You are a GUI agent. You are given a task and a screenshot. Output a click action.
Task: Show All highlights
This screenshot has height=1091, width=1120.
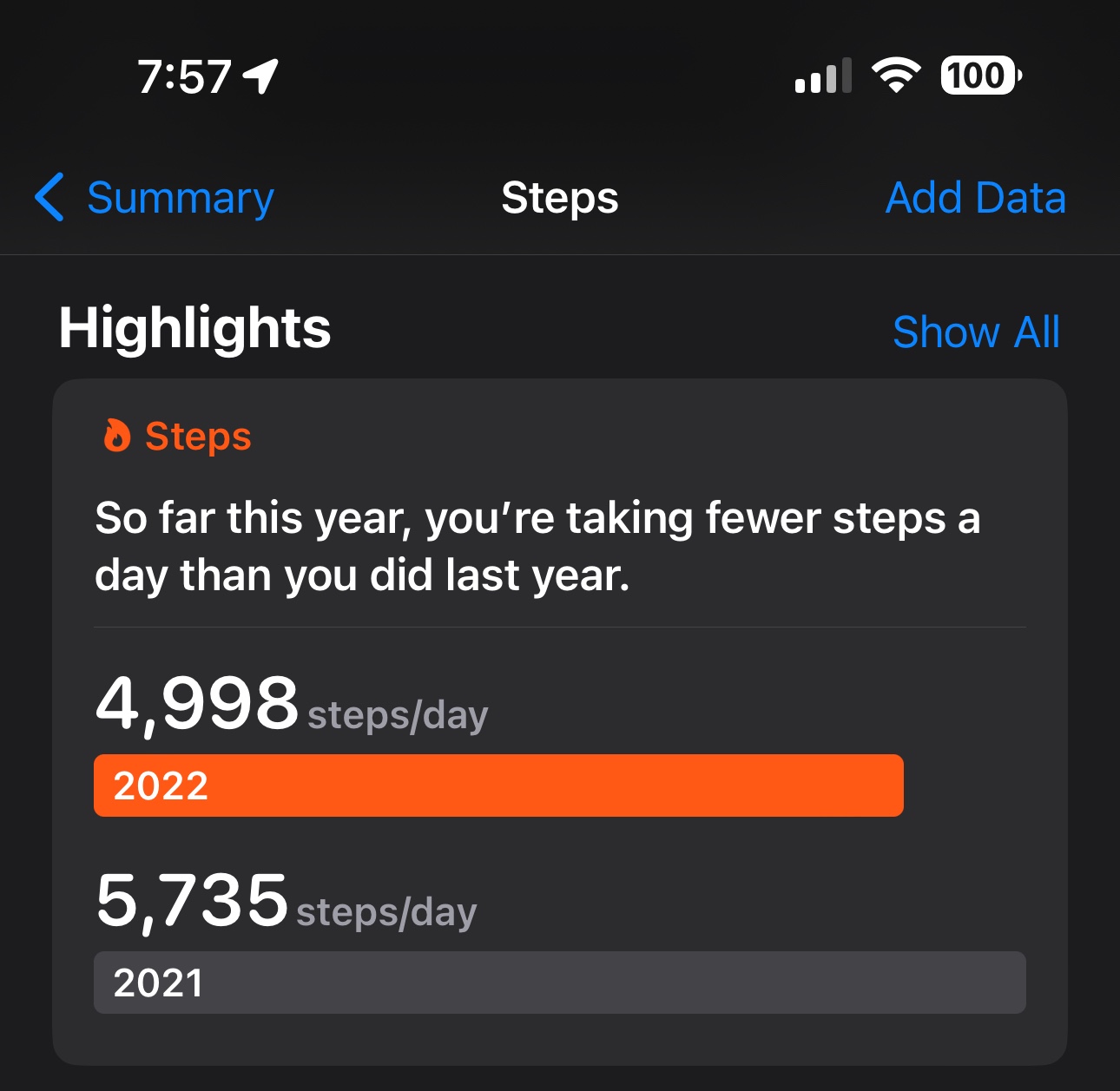pos(976,332)
